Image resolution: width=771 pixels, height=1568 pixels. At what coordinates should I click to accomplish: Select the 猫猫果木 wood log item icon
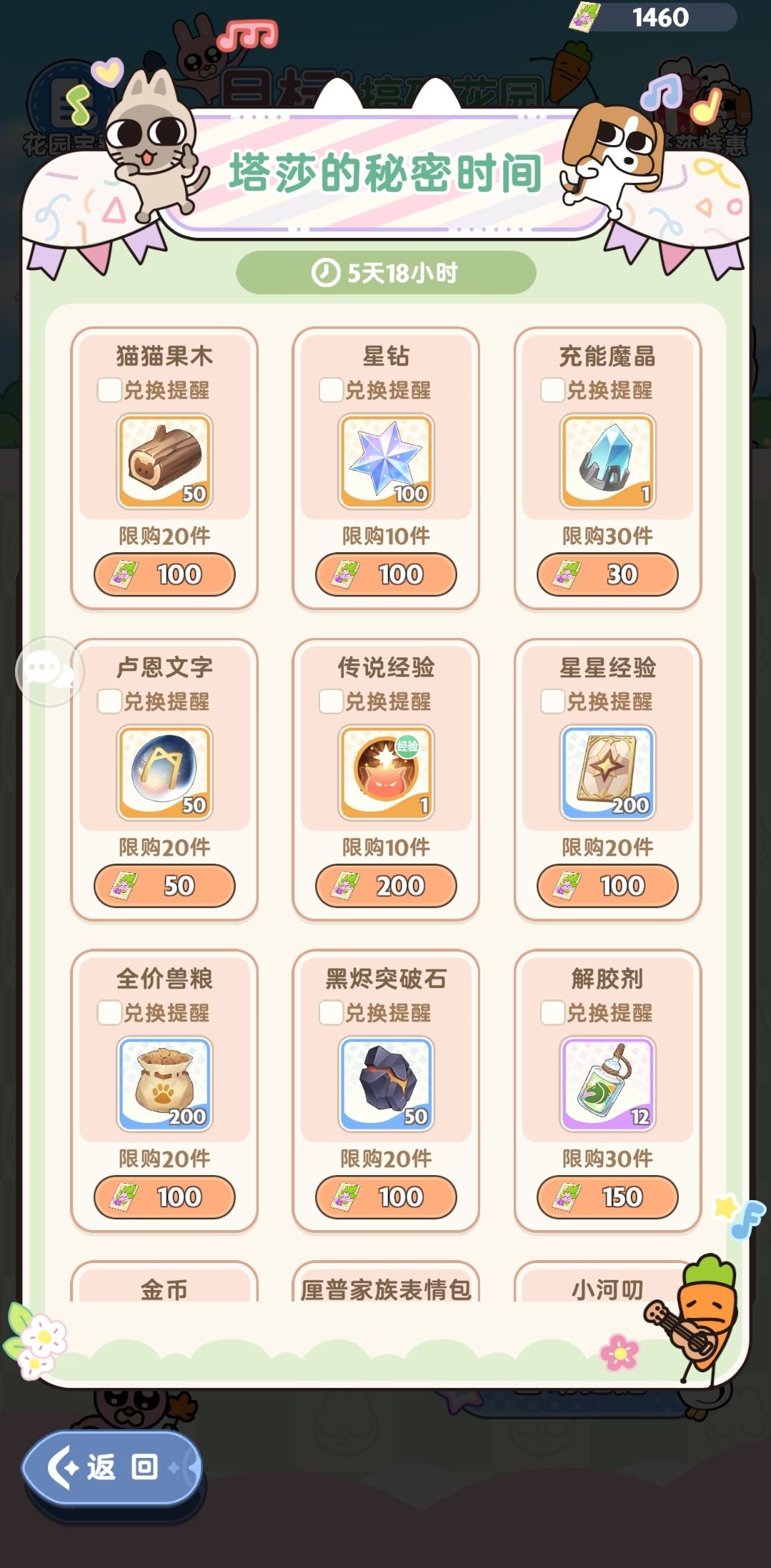pyautogui.click(x=164, y=461)
